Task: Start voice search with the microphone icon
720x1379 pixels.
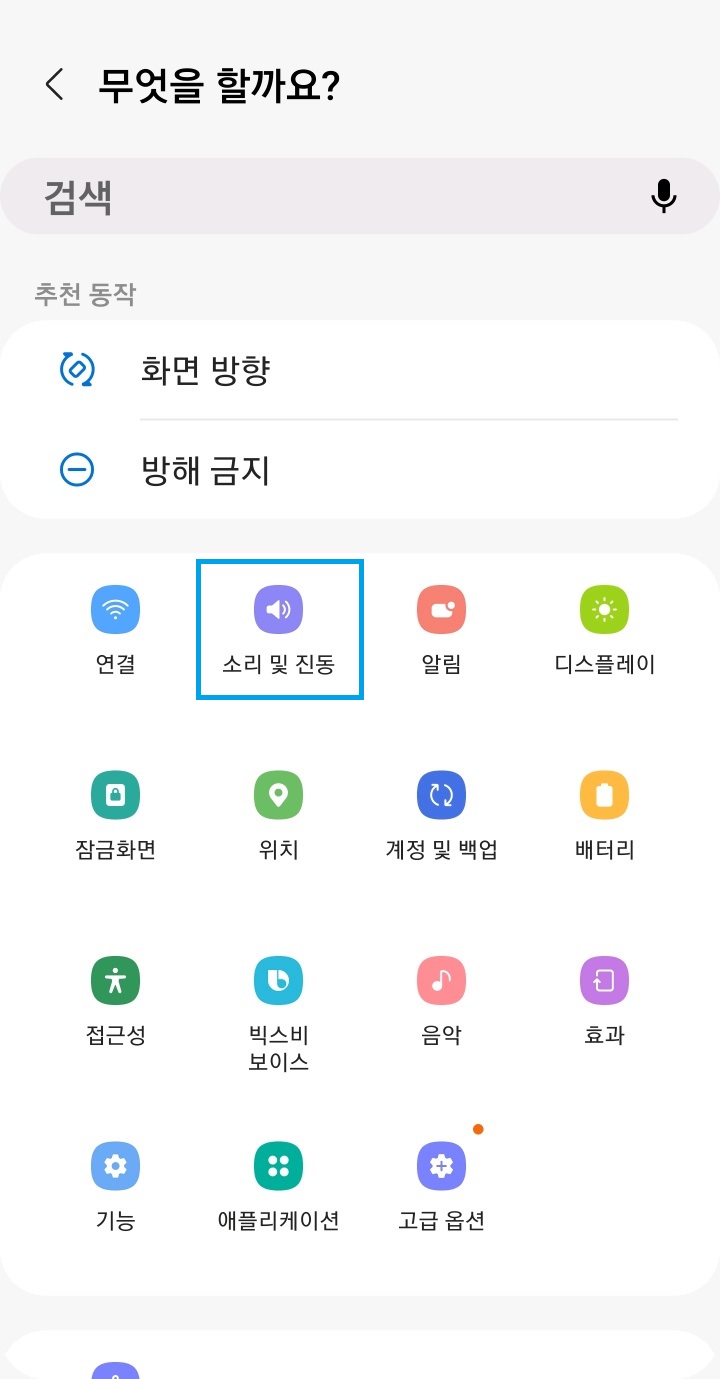Action: point(663,196)
